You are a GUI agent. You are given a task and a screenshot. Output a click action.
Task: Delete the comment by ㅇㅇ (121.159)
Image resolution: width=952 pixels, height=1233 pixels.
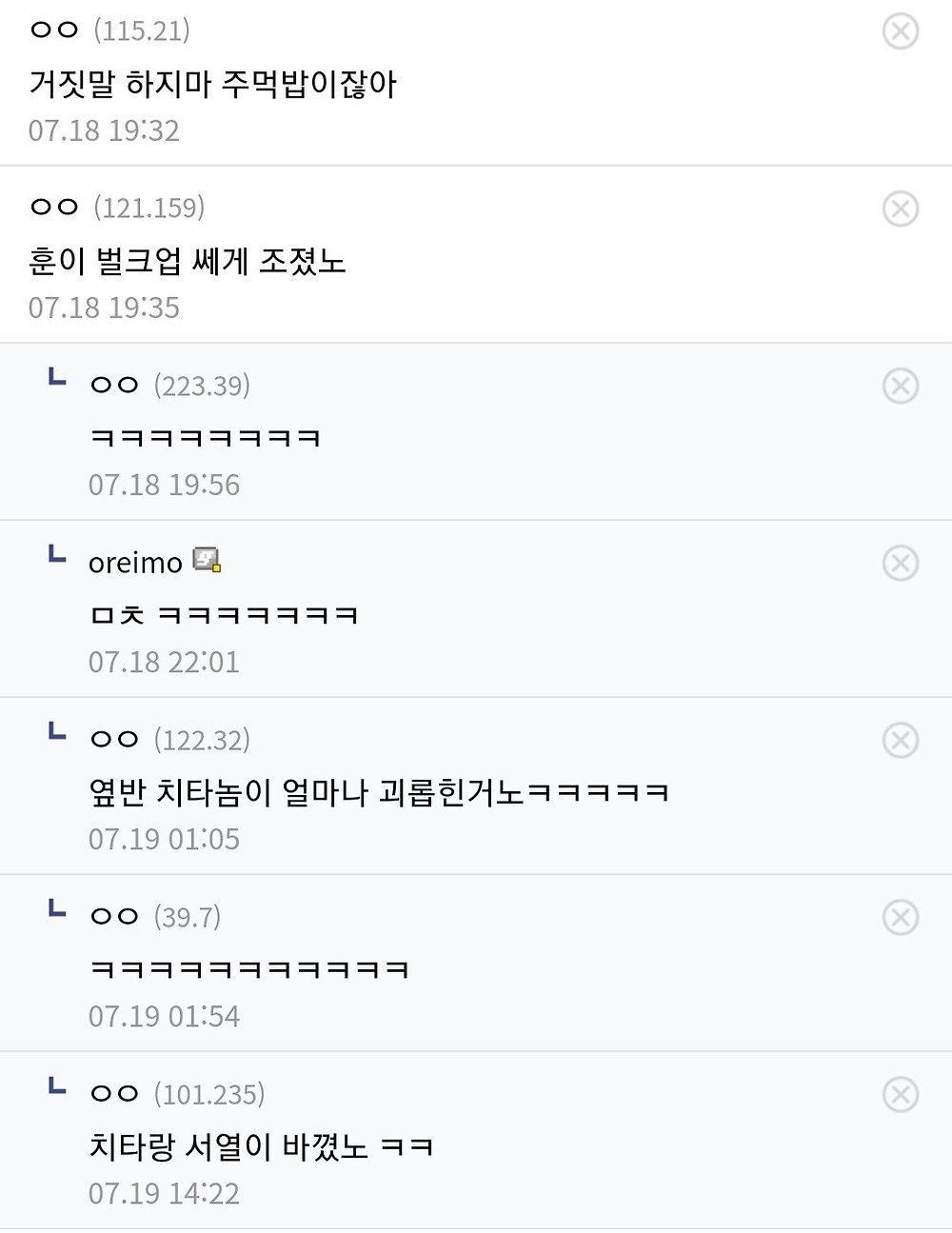tap(900, 209)
